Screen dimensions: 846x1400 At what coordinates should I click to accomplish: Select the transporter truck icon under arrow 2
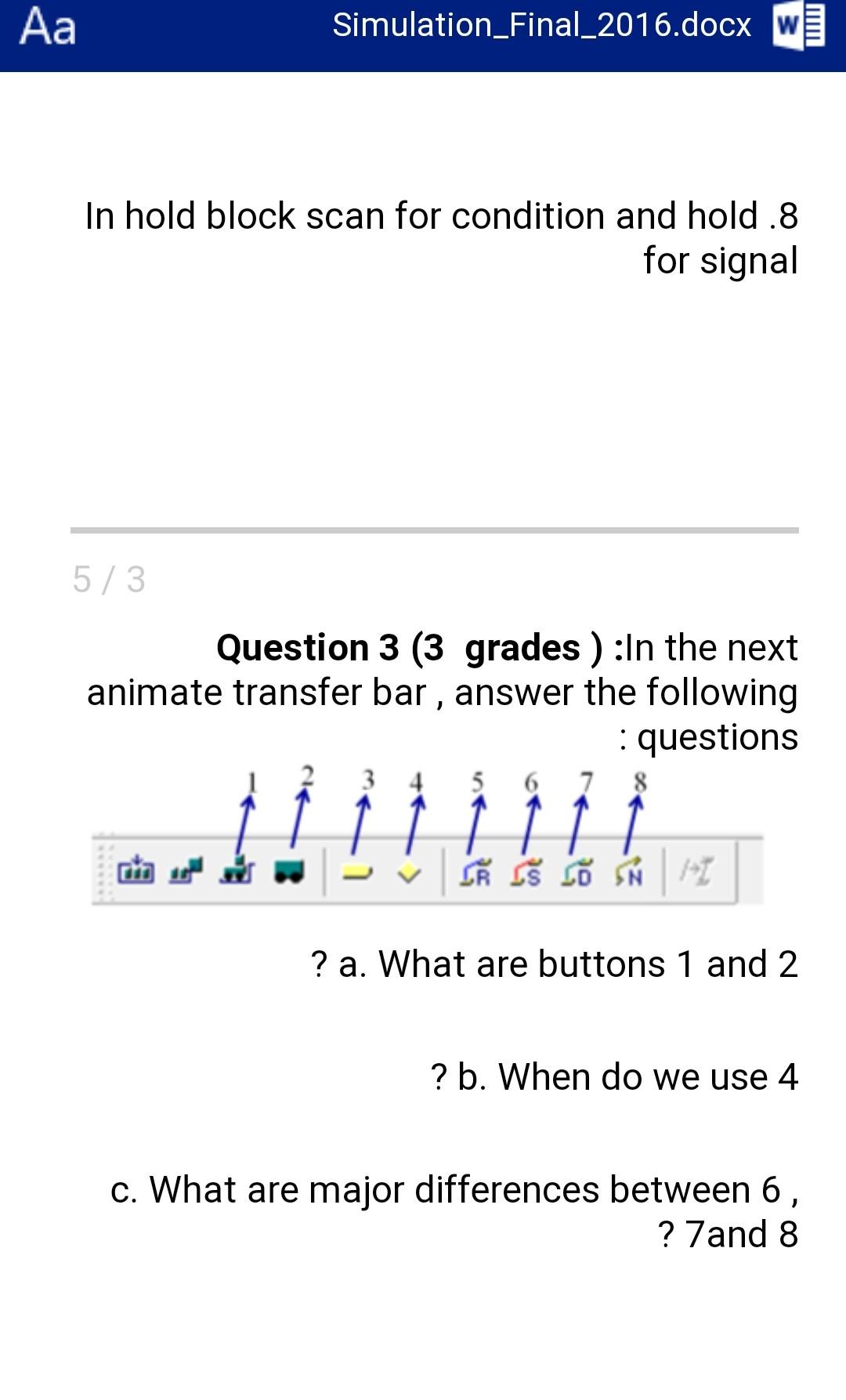tap(288, 871)
